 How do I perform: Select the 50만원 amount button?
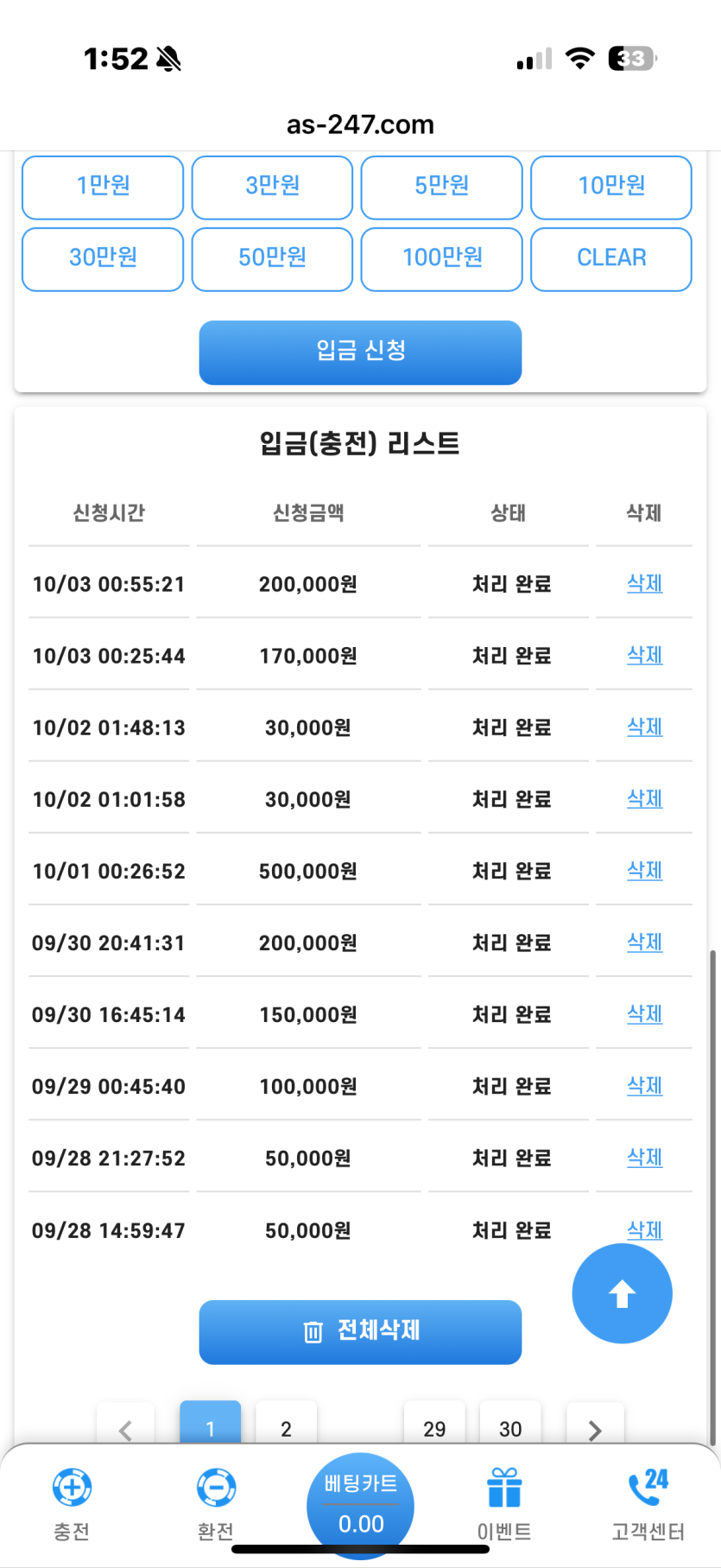[x=272, y=258]
